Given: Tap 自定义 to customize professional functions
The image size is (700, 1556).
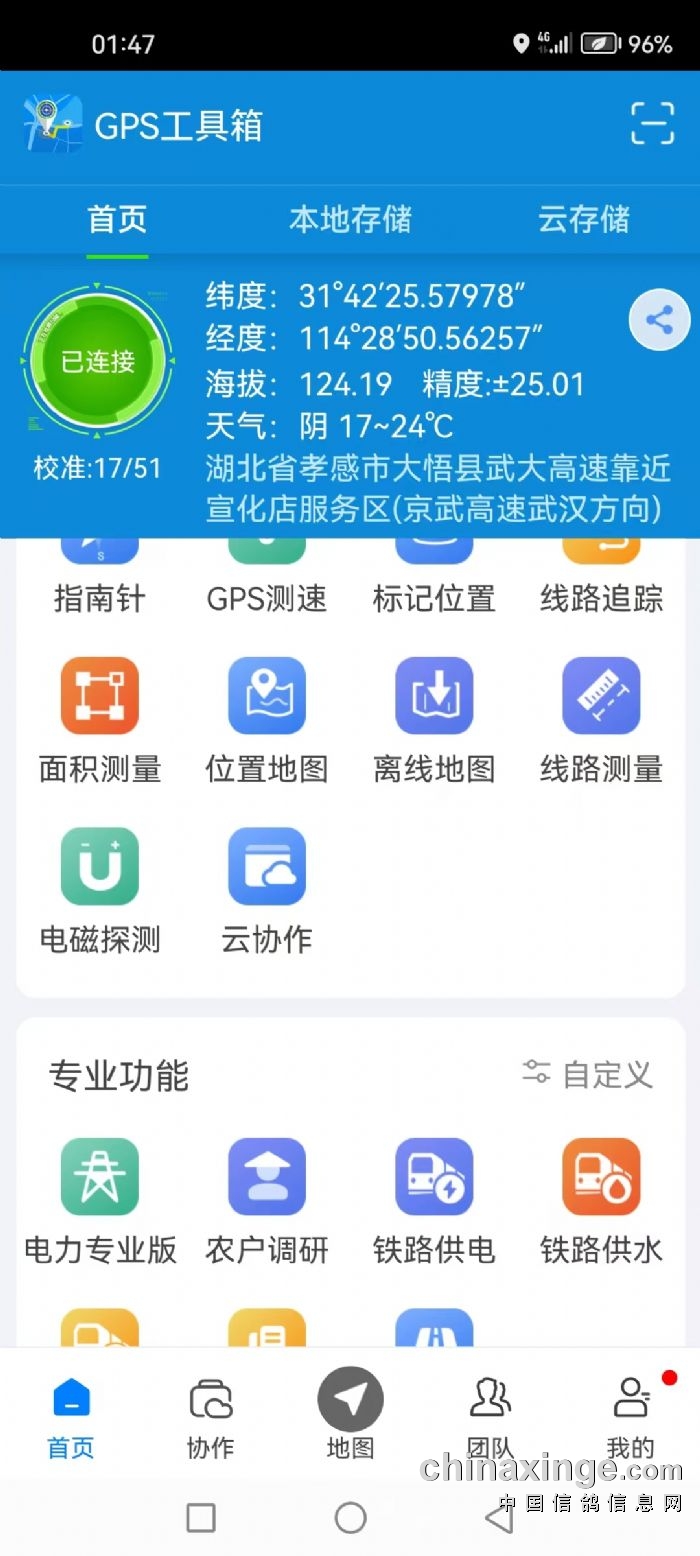Looking at the screenshot, I should pos(588,1075).
